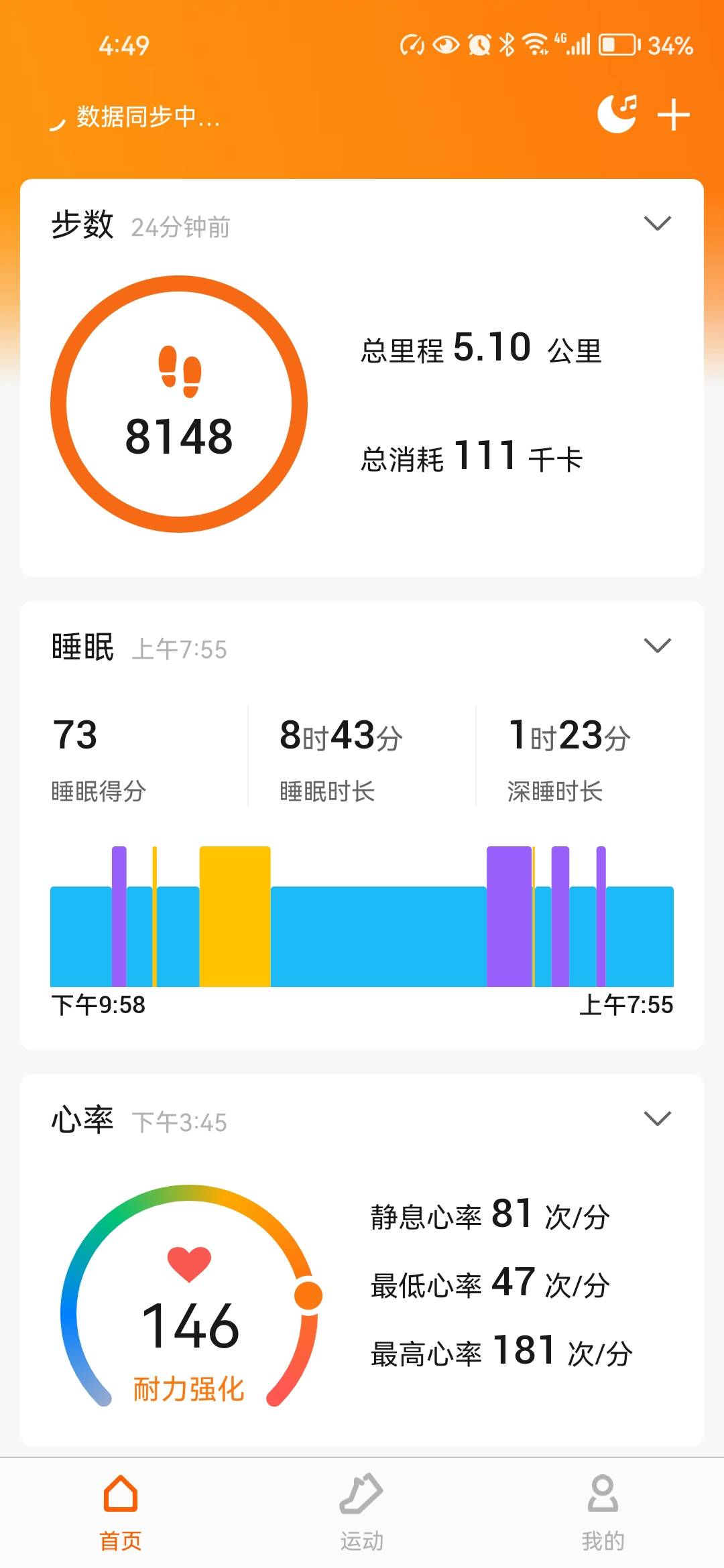The width and height of the screenshot is (724, 1568).
Task: Expand the 睡眠 sleep card details
Action: coord(658,645)
